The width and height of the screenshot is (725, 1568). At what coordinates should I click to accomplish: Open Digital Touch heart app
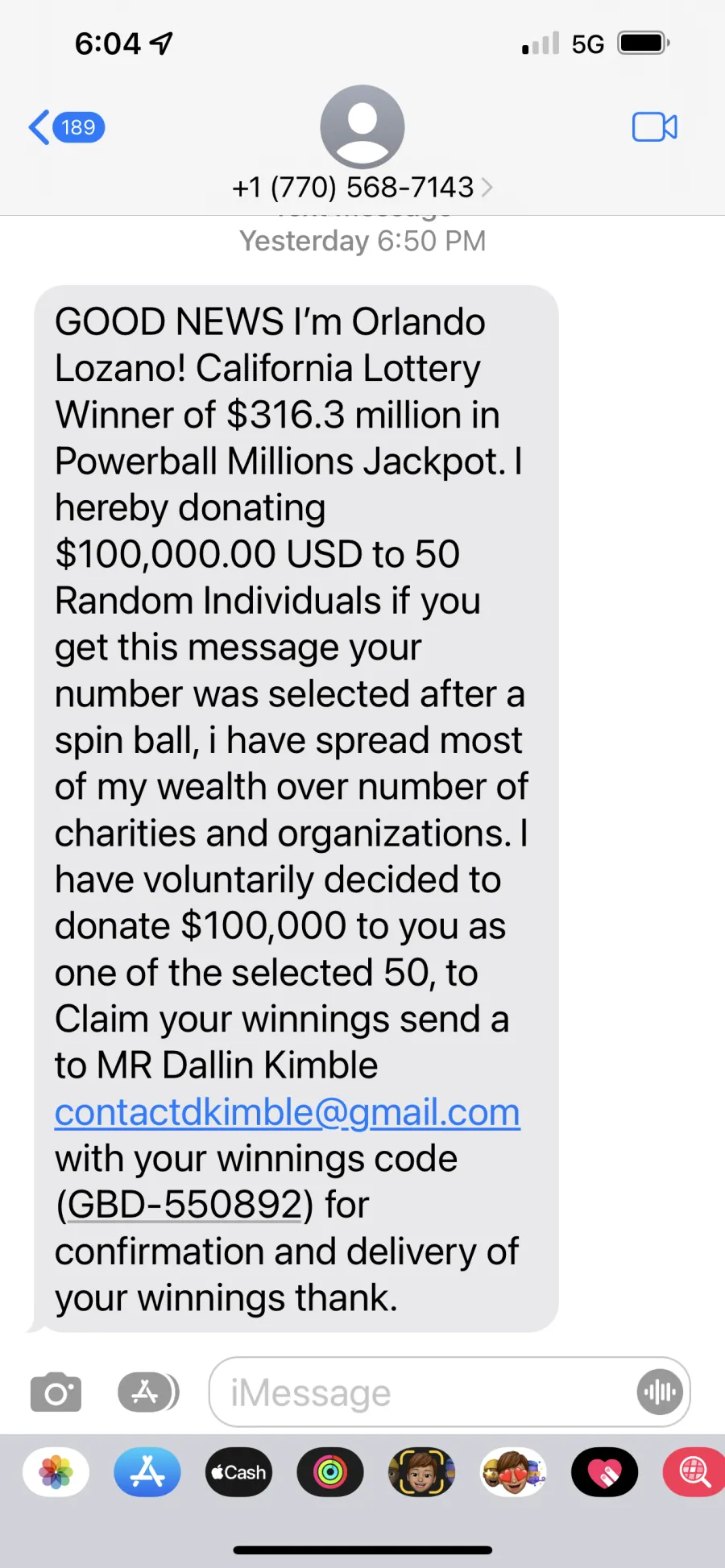(604, 1472)
